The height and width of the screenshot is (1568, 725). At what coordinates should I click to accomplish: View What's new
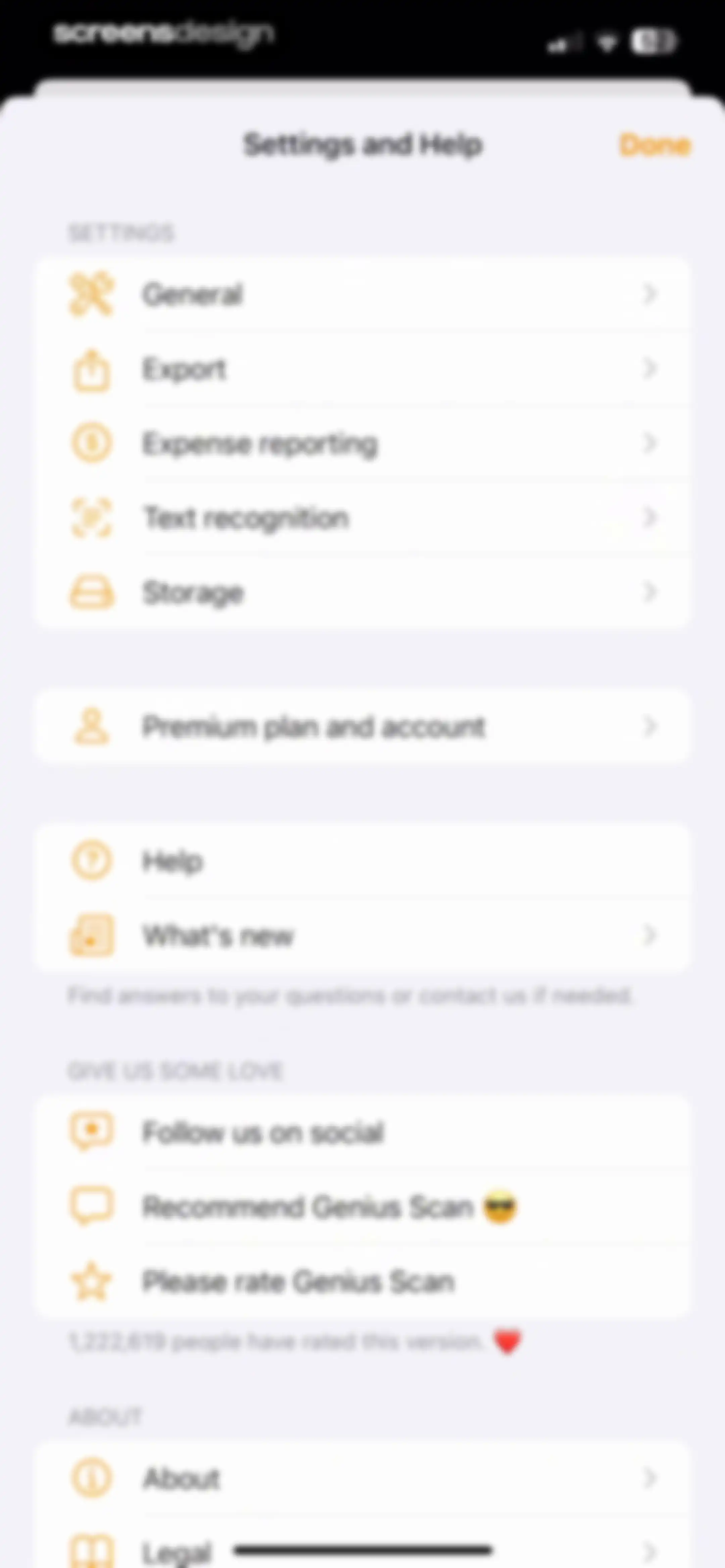pos(362,935)
